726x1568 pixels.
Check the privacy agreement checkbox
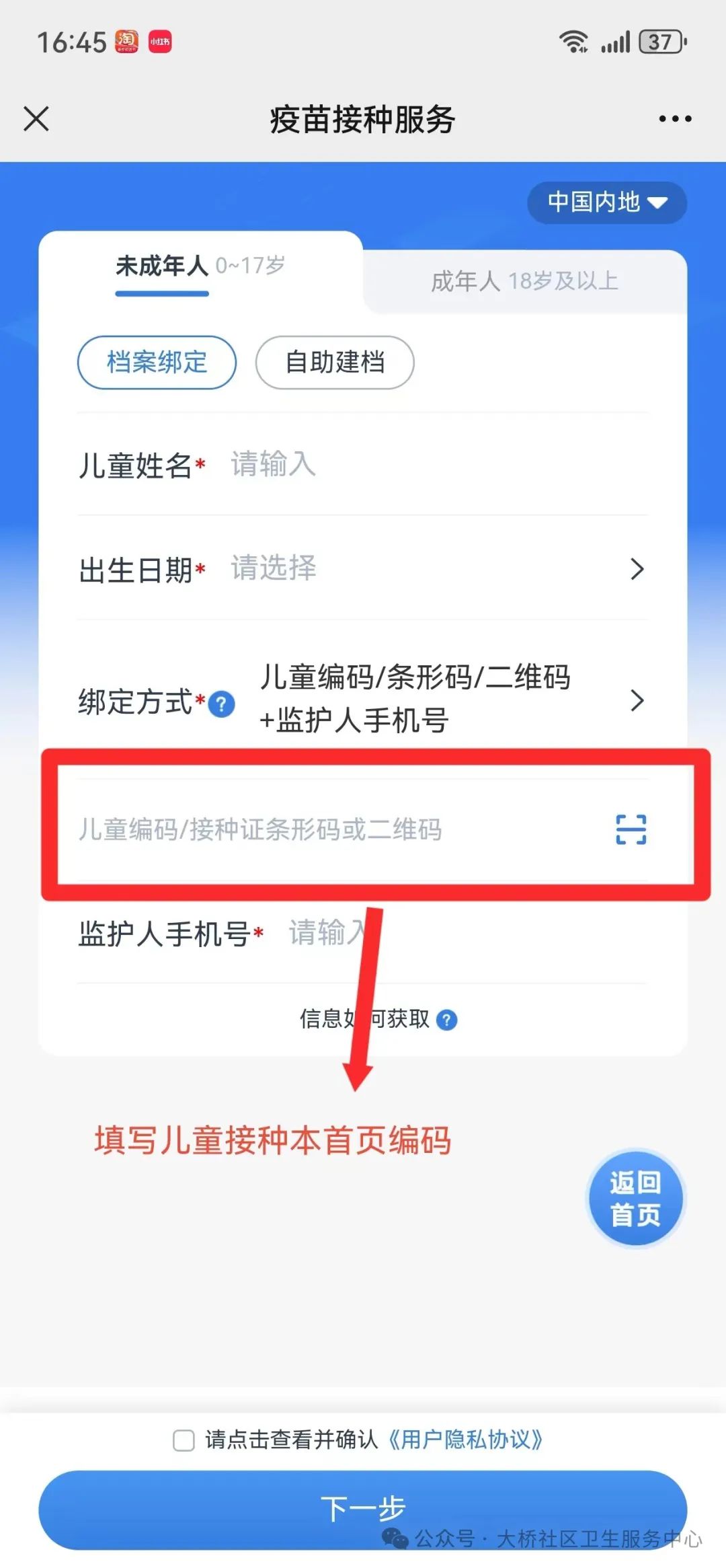pos(184,1440)
